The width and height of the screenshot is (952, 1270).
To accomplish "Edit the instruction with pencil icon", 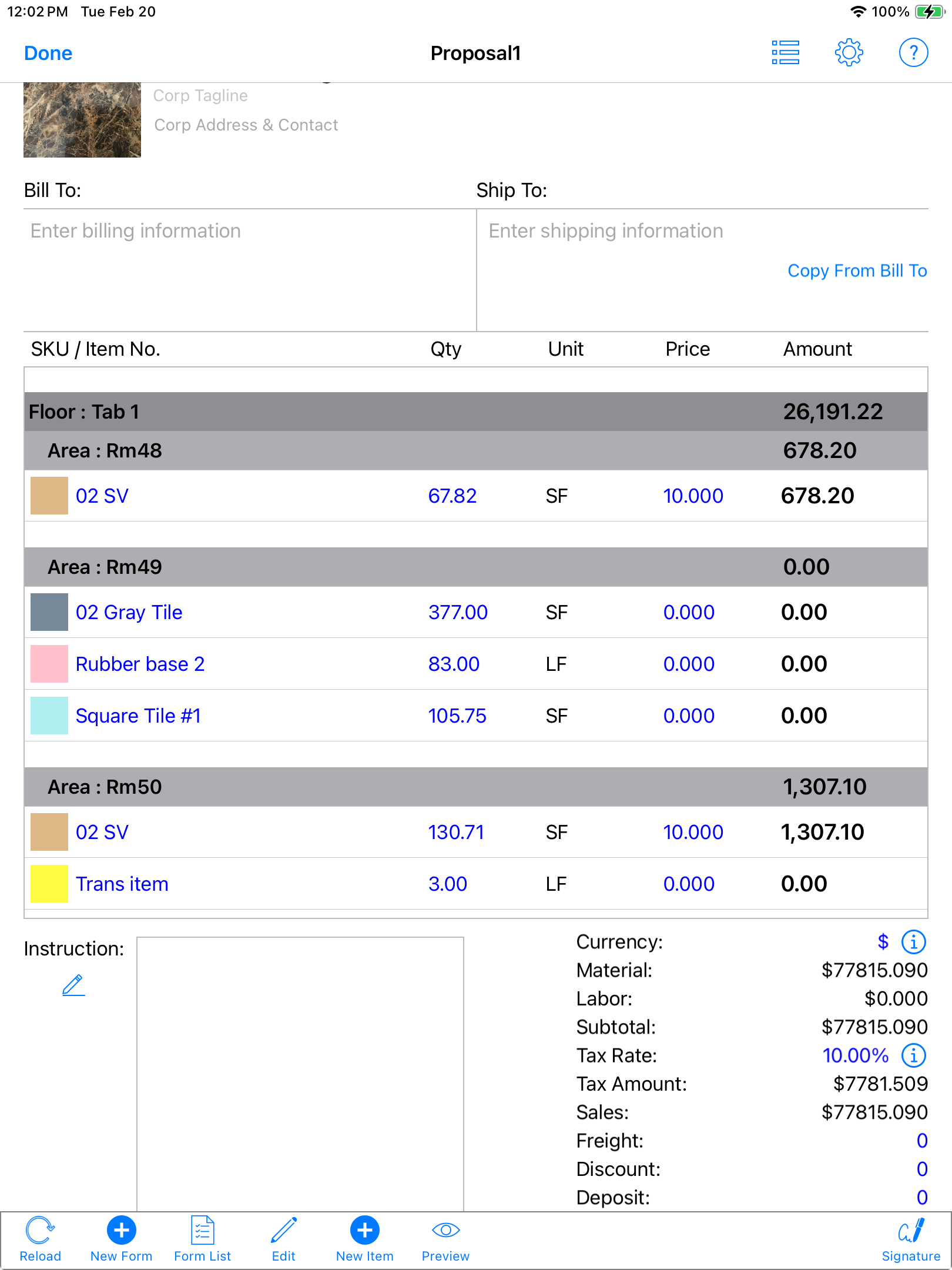I will pyautogui.click(x=73, y=985).
